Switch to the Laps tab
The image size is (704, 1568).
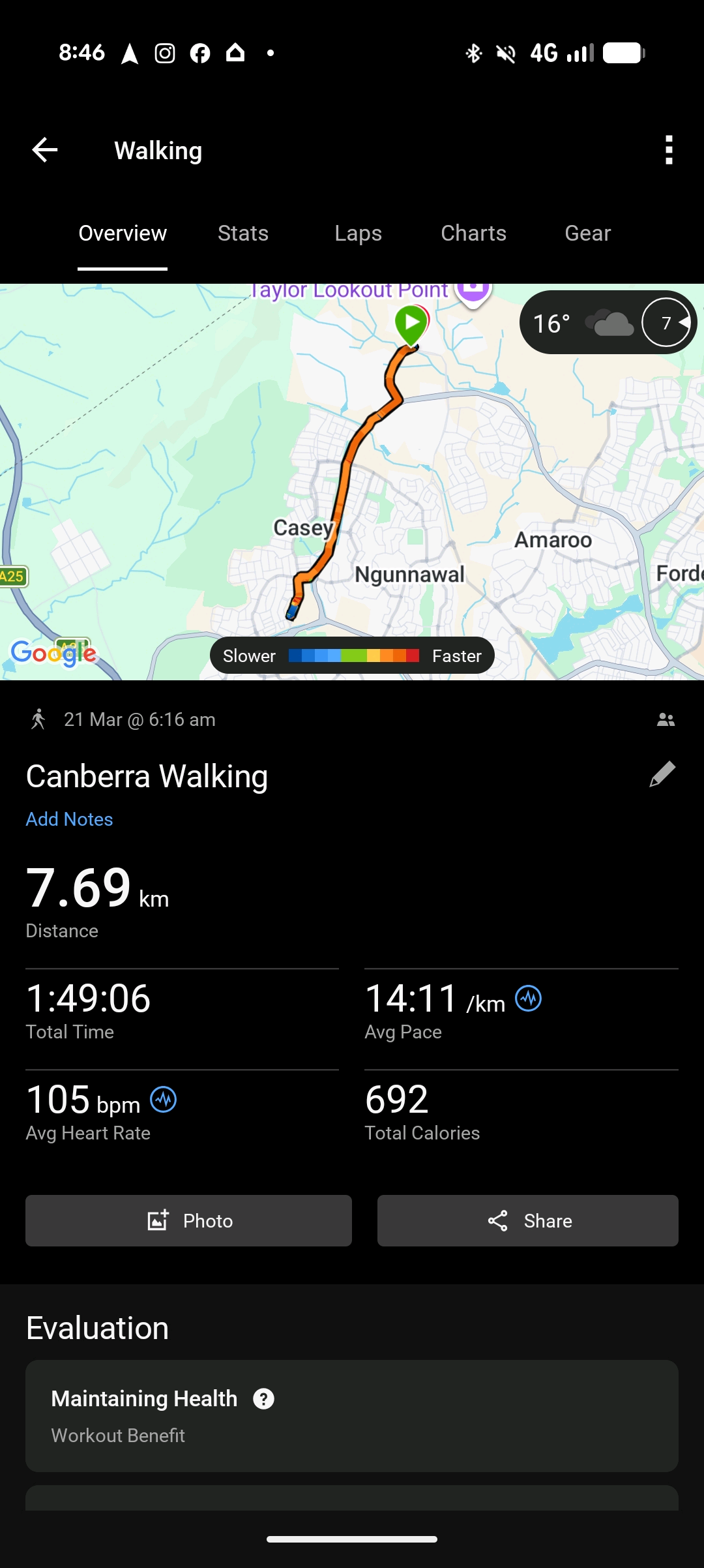[x=358, y=234]
